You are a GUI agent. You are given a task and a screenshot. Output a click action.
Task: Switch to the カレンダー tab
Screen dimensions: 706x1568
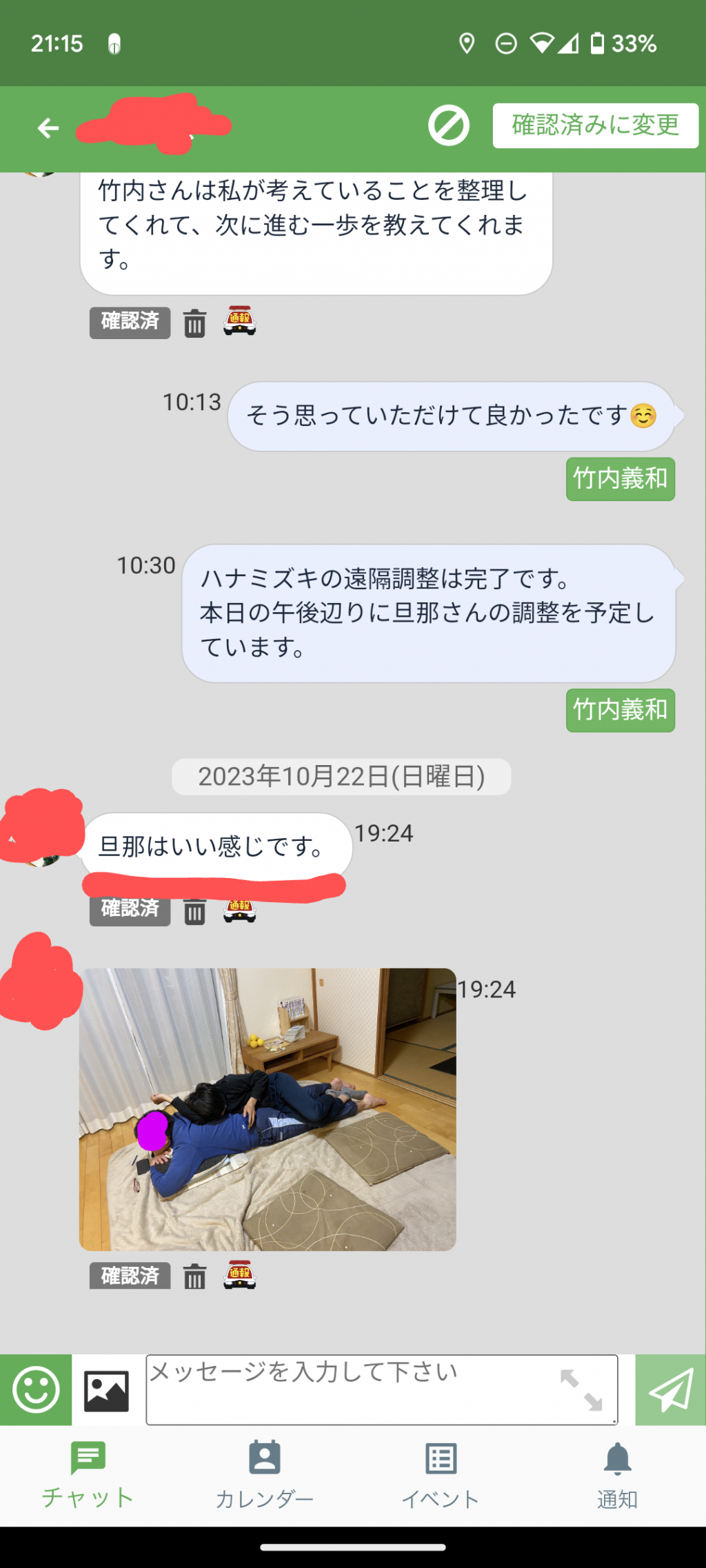(265, 1476)
